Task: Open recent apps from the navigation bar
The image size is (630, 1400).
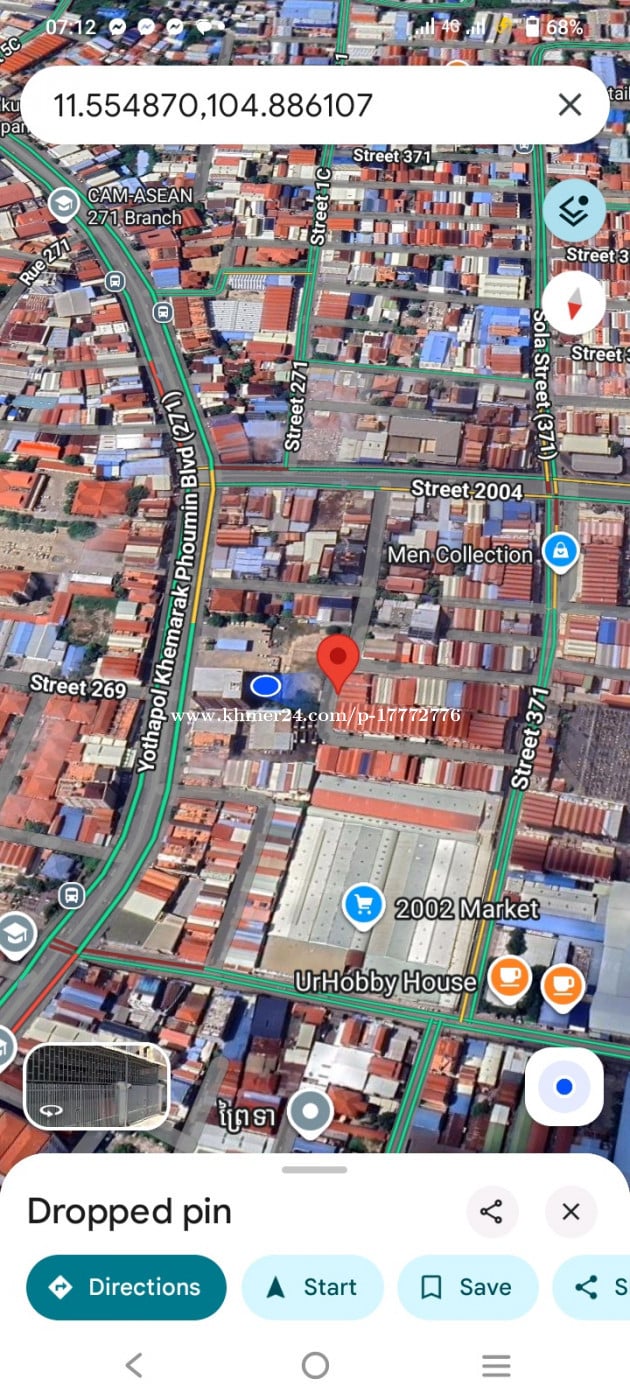Action: [496, 1365]
